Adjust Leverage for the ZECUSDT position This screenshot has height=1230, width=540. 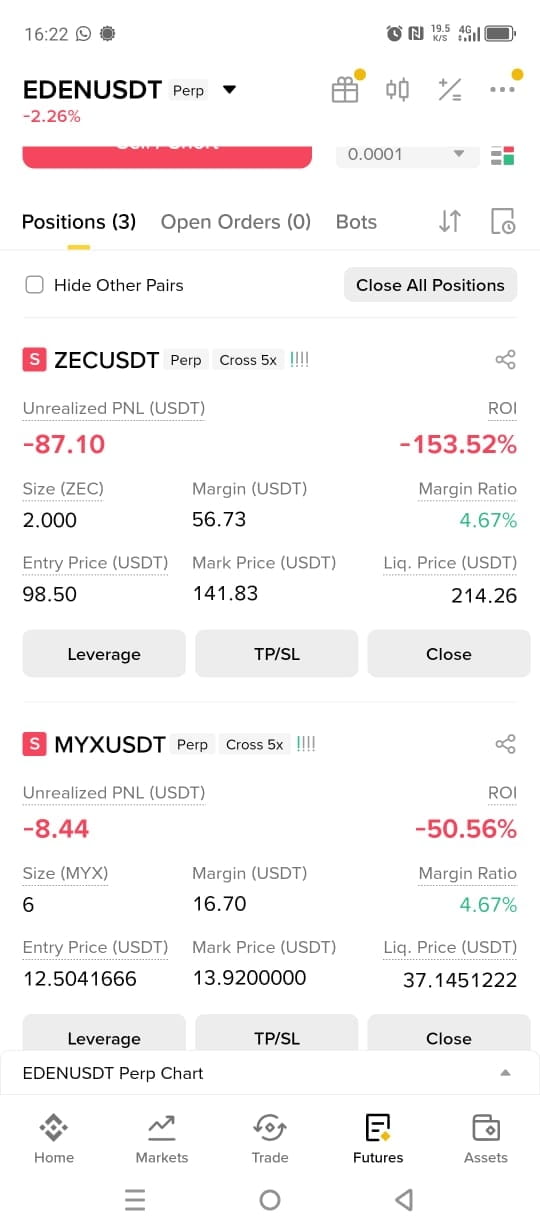click(x=104, y=654)
